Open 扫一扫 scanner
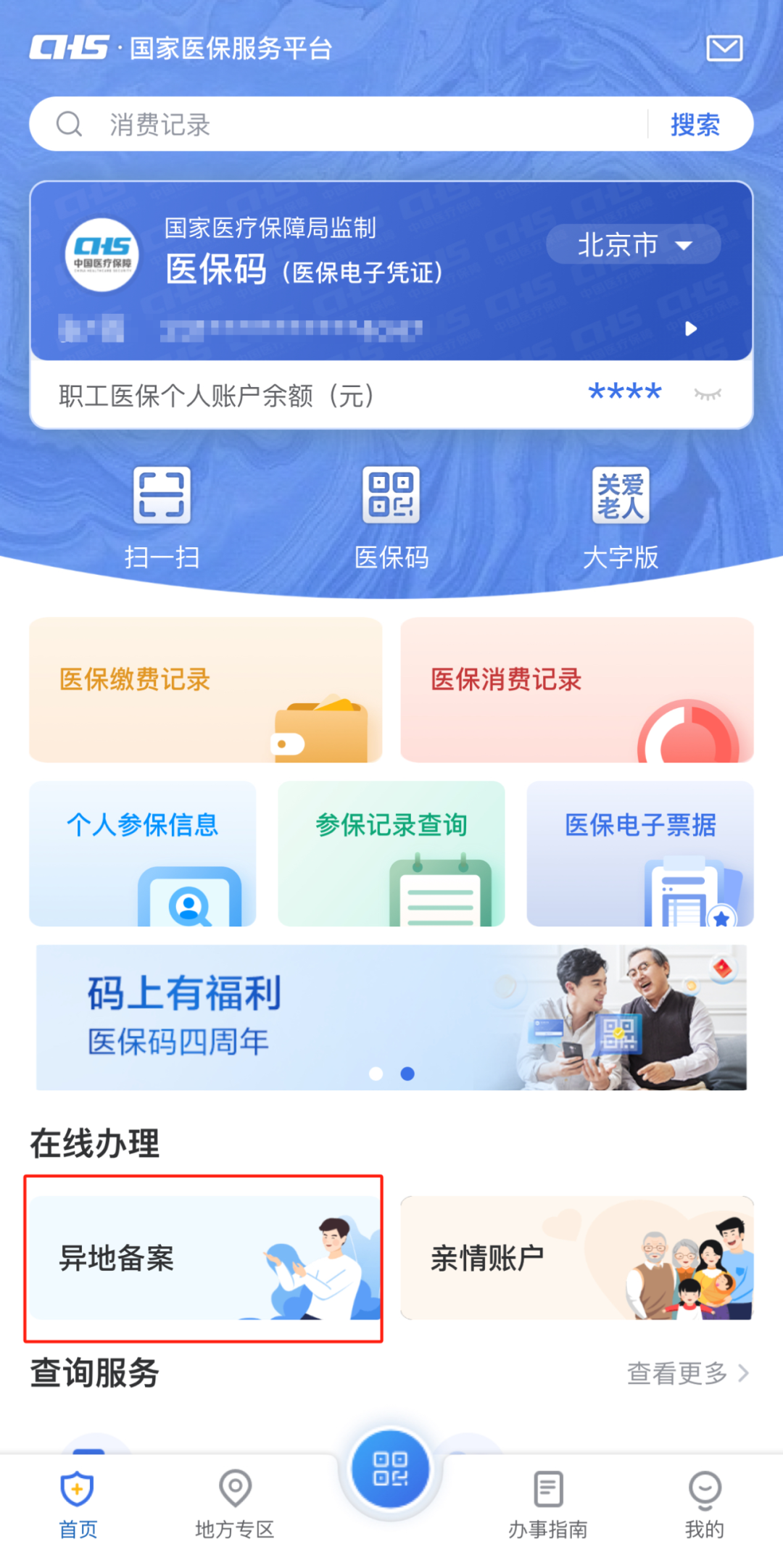The image size is (783, 1568). pos(162,515)
